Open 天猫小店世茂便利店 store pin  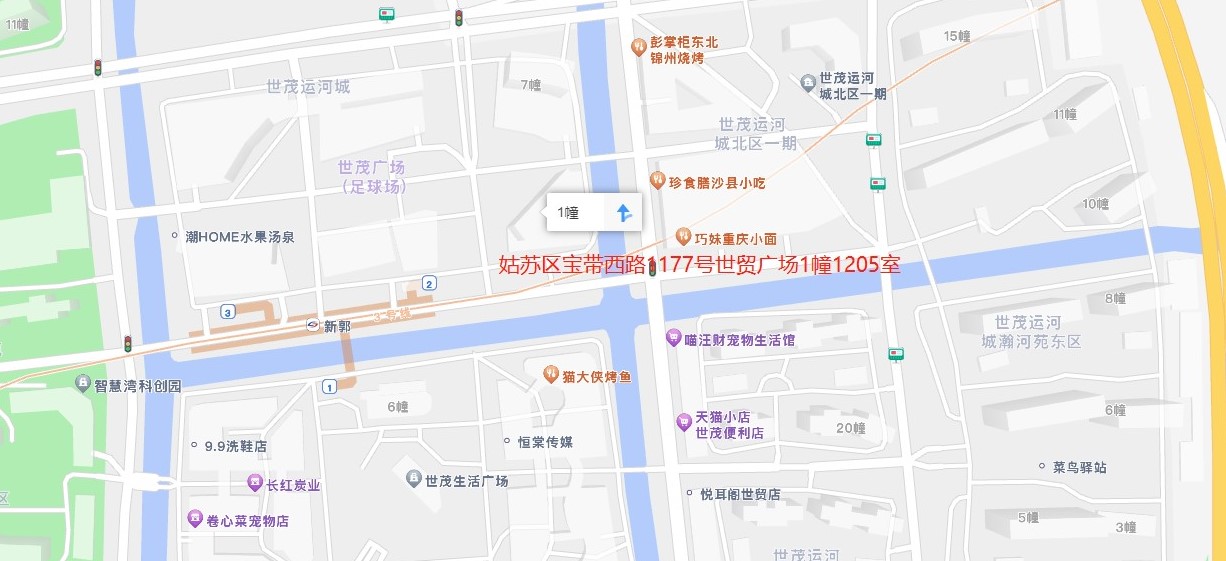684,422
